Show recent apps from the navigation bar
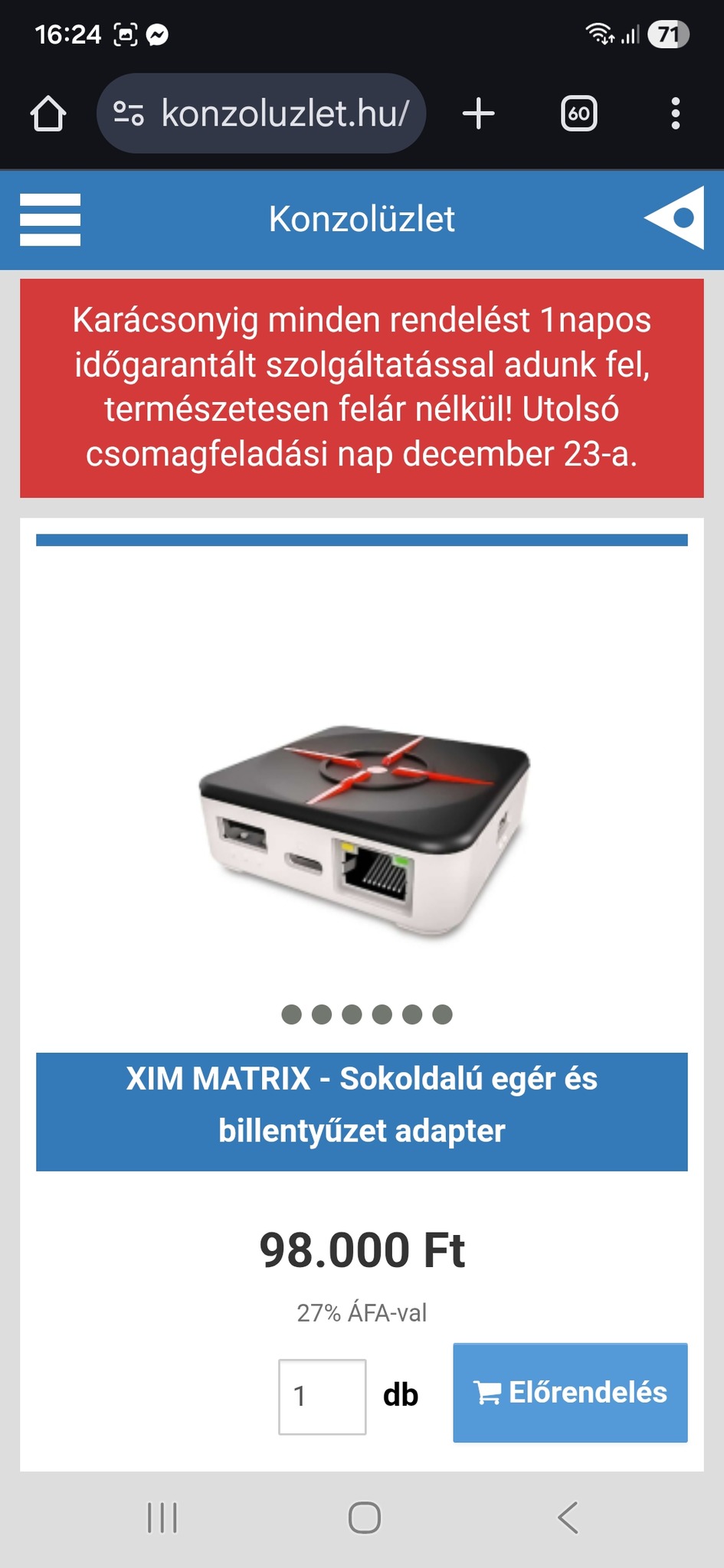The height and width of the screenshot is (1568, 724). pyautogui.click(x=162, y=1517)
